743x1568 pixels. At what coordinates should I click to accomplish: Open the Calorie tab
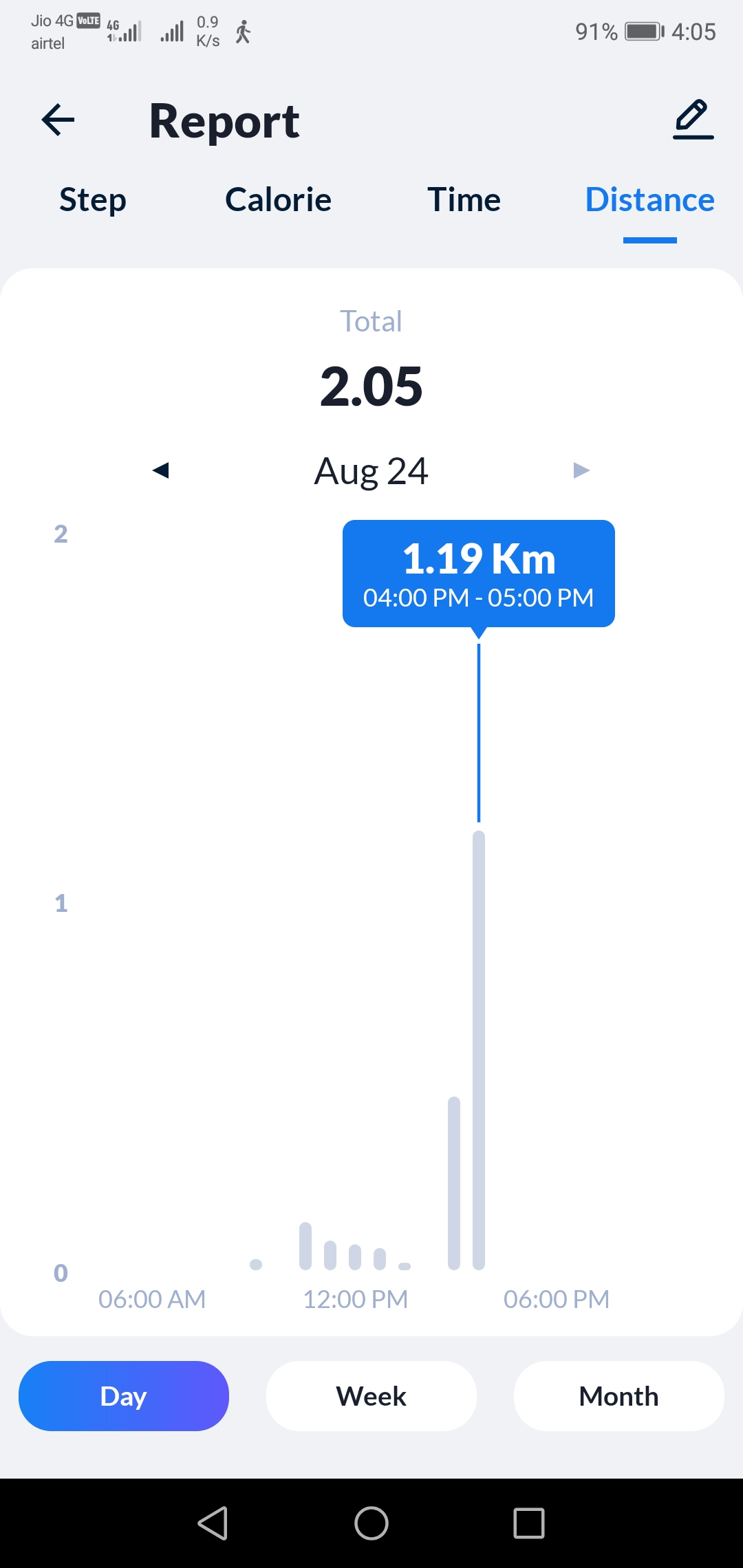pyautogui.click(x=278, y=200)
